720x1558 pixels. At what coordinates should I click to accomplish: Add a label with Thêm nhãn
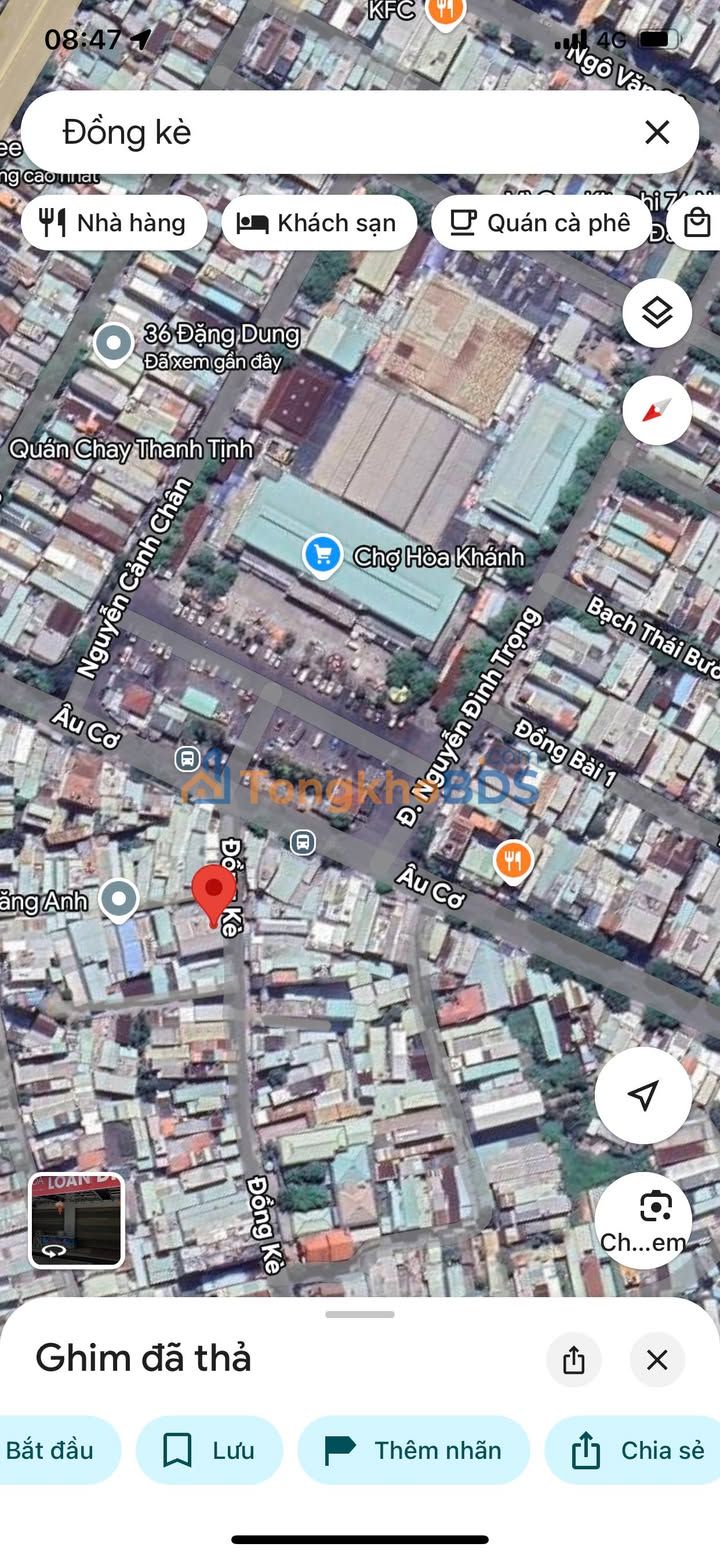tap(414, 1450)
